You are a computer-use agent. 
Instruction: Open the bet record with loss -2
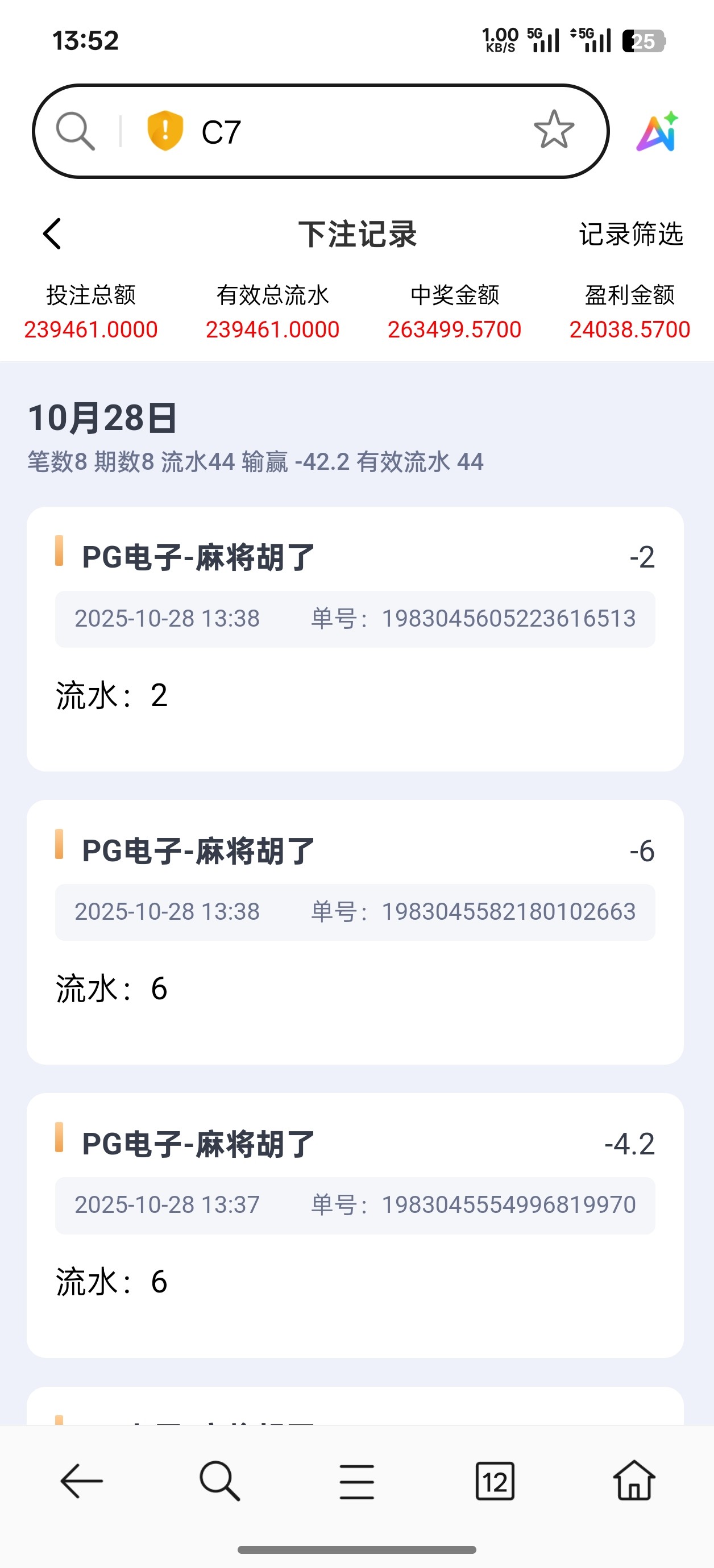355,639
